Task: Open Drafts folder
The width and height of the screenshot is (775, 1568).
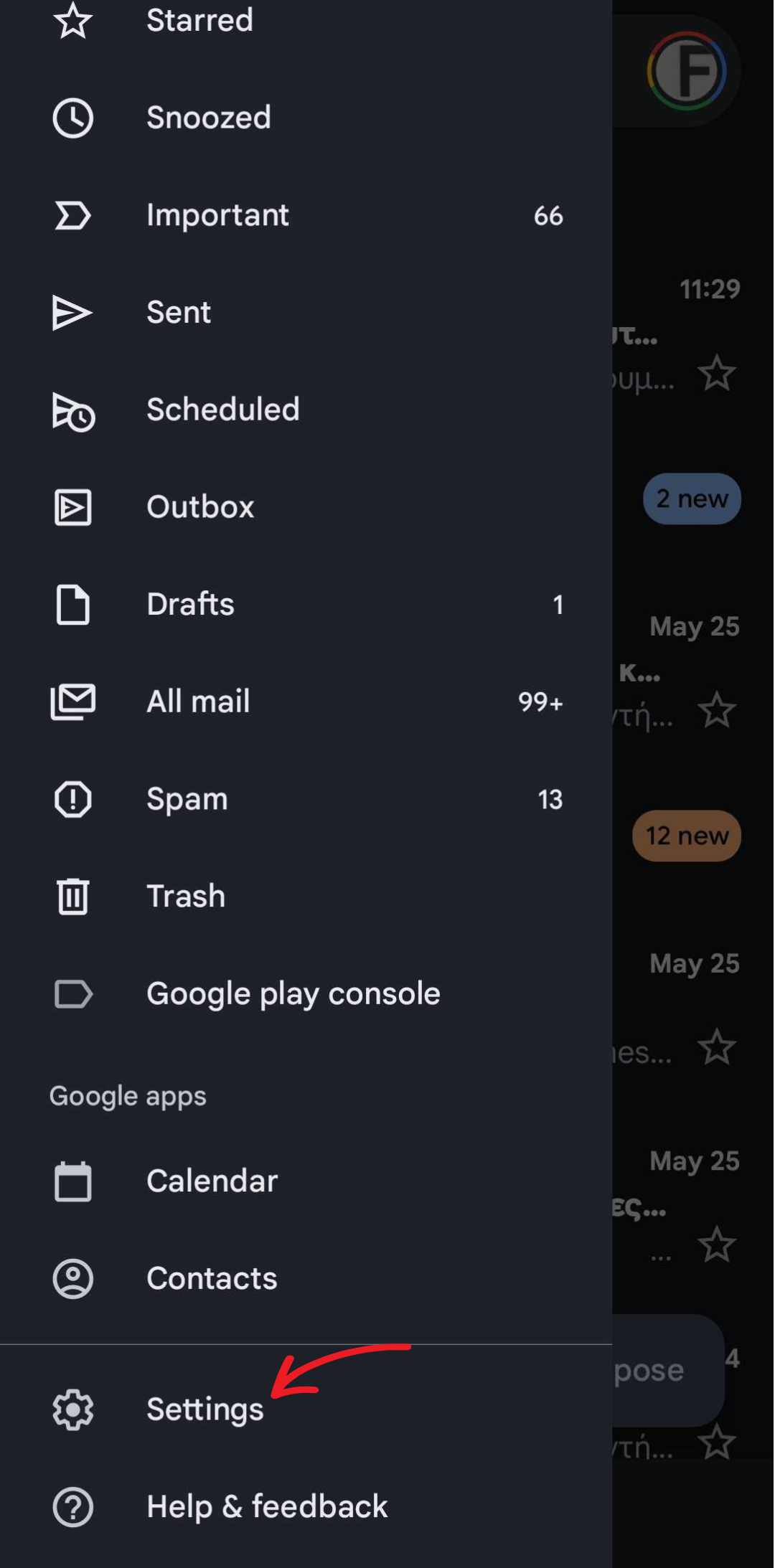Action: [x=190, y=605]
